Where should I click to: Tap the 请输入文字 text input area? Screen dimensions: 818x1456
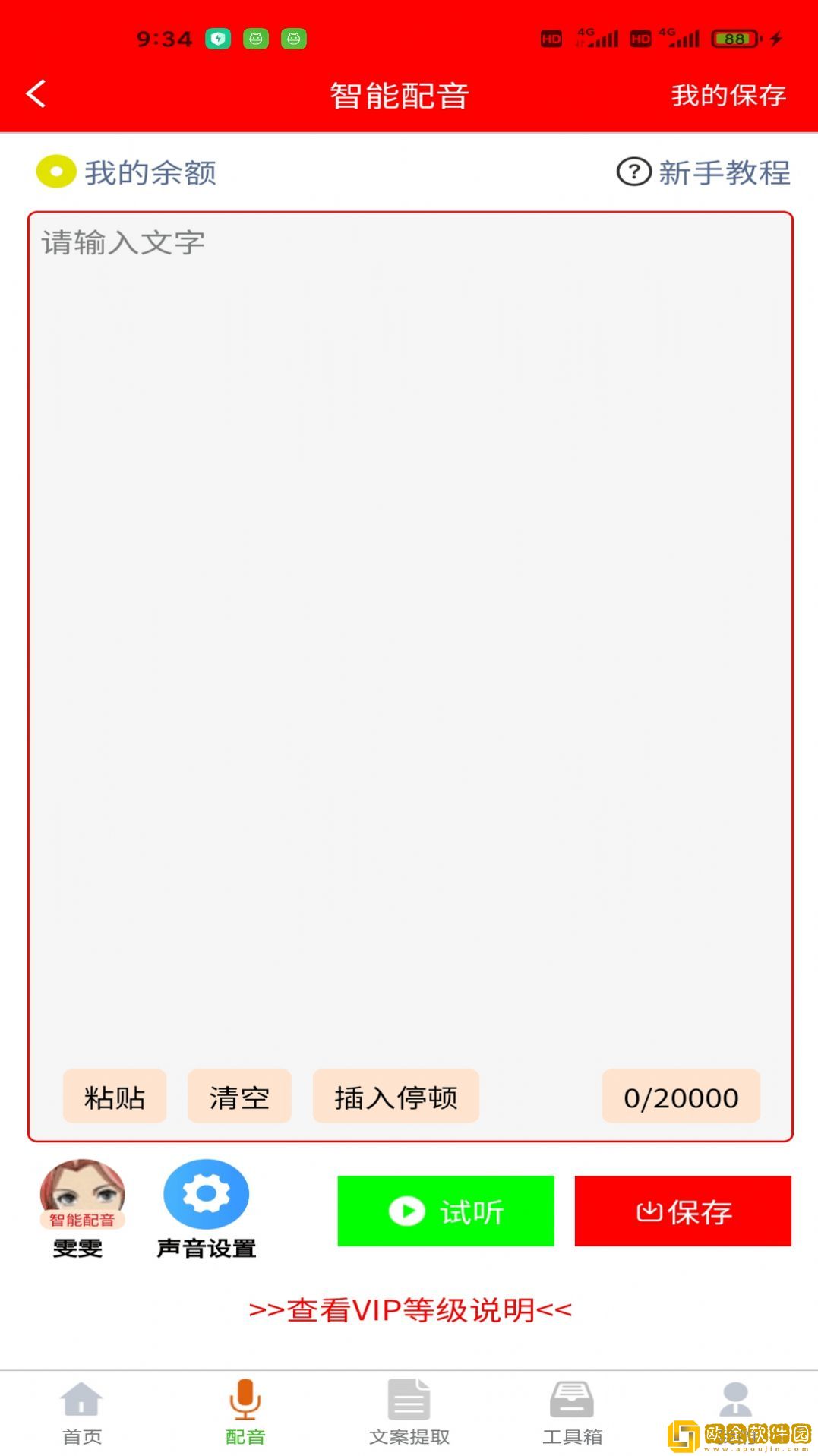coord(409,532)
